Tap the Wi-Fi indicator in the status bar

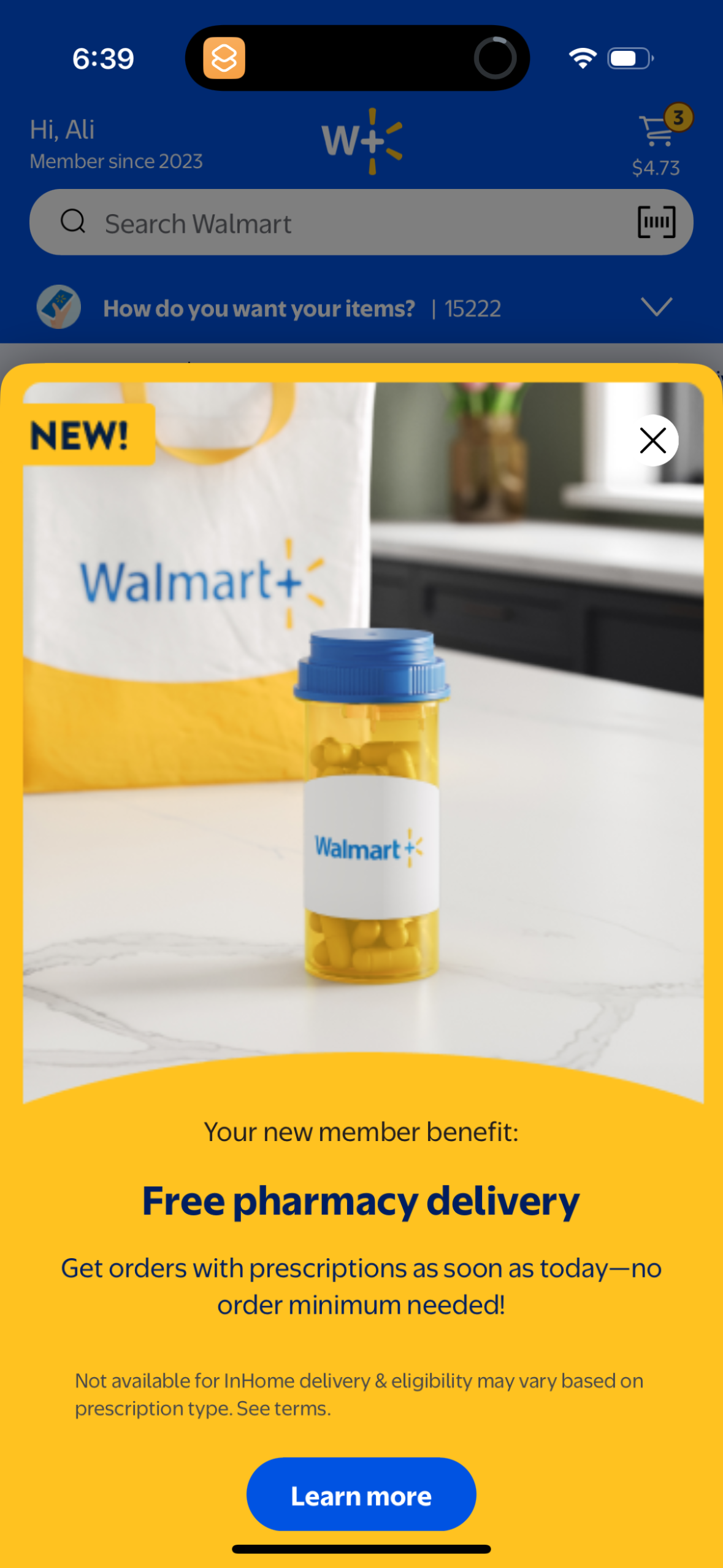pyautogui.click(x=583, y=57)
